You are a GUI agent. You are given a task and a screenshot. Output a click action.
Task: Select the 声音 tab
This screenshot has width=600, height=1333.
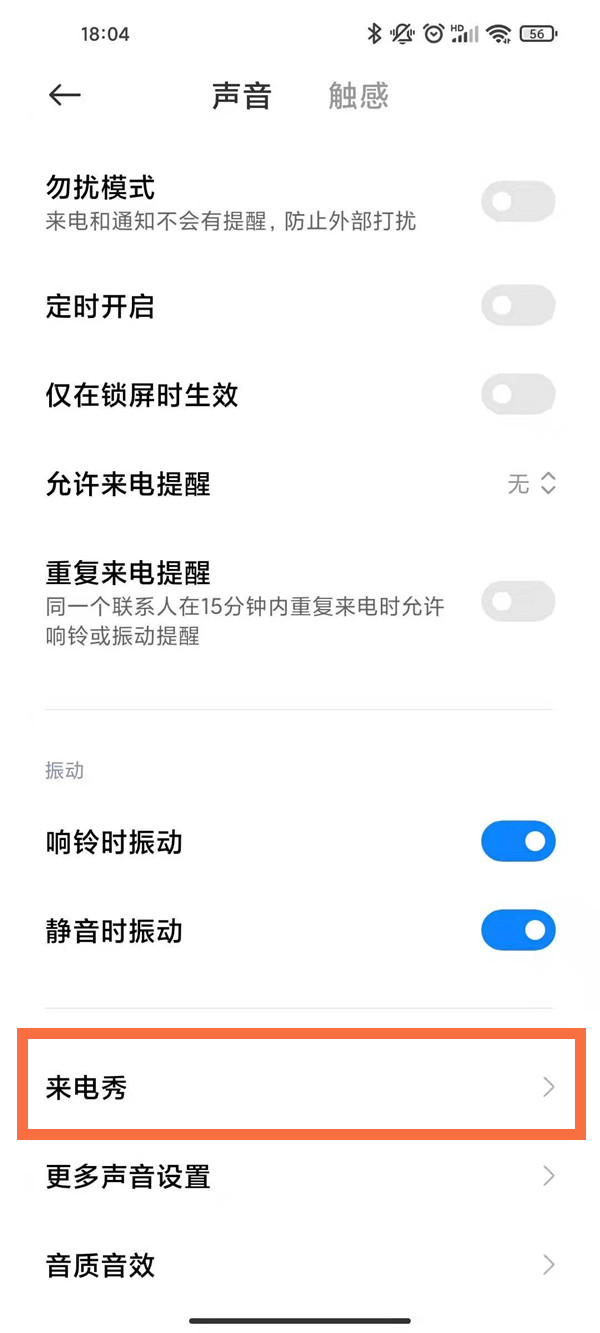(242, 96)
